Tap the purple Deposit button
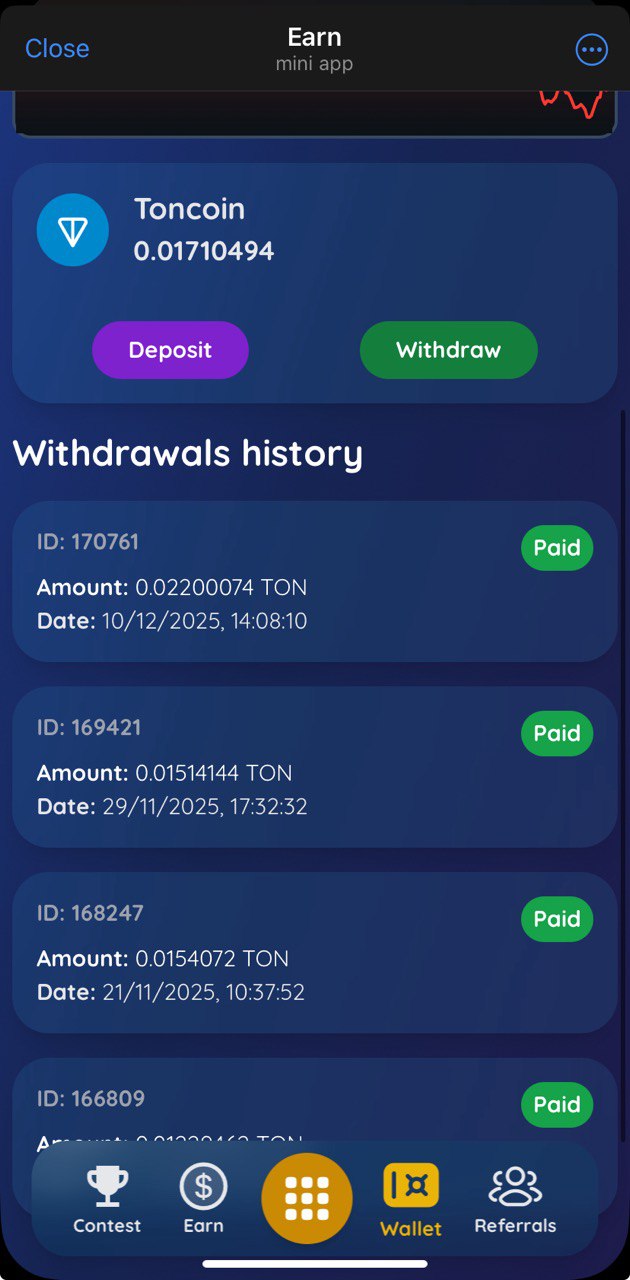630x1280 pixels. pos(170,350)
